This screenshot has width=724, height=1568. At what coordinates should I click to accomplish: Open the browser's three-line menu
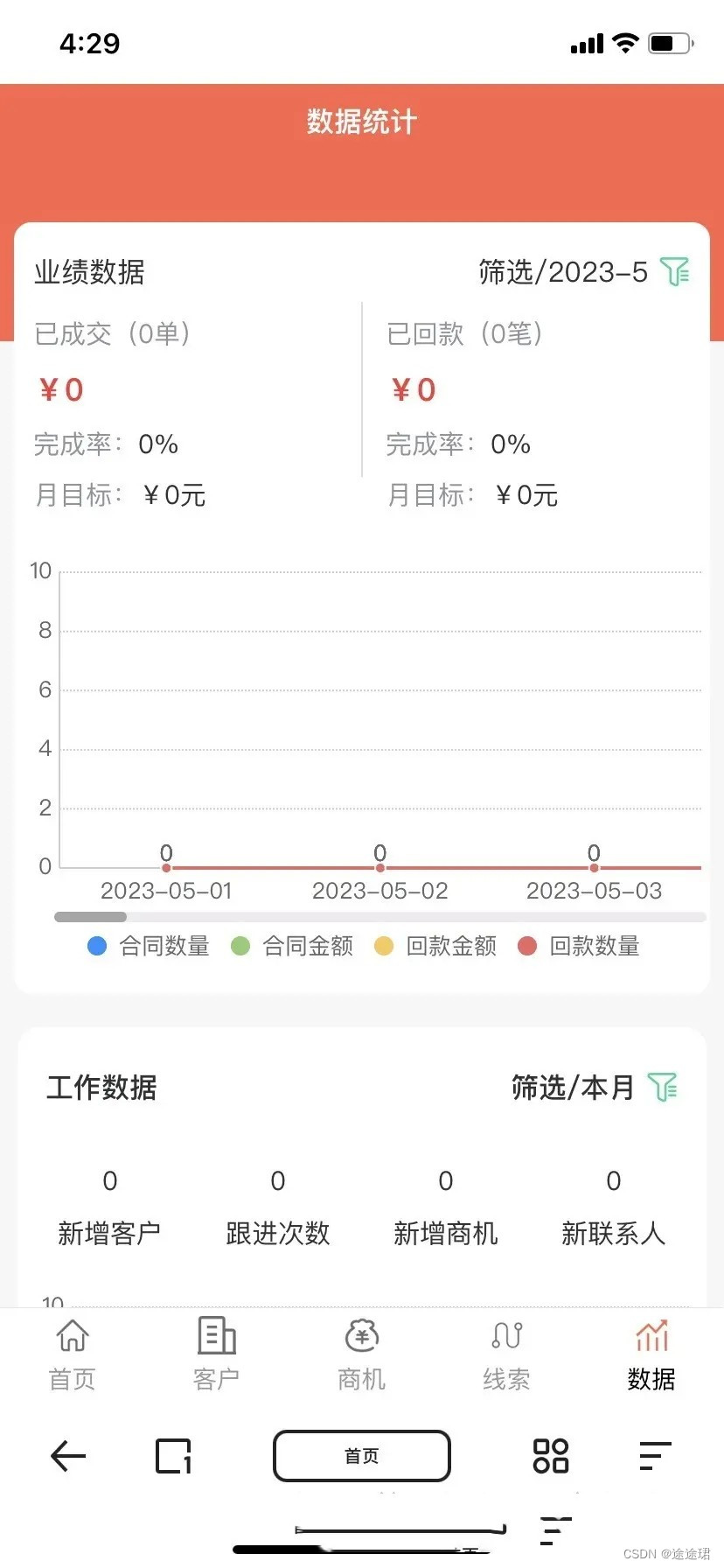pos(655,1456)
